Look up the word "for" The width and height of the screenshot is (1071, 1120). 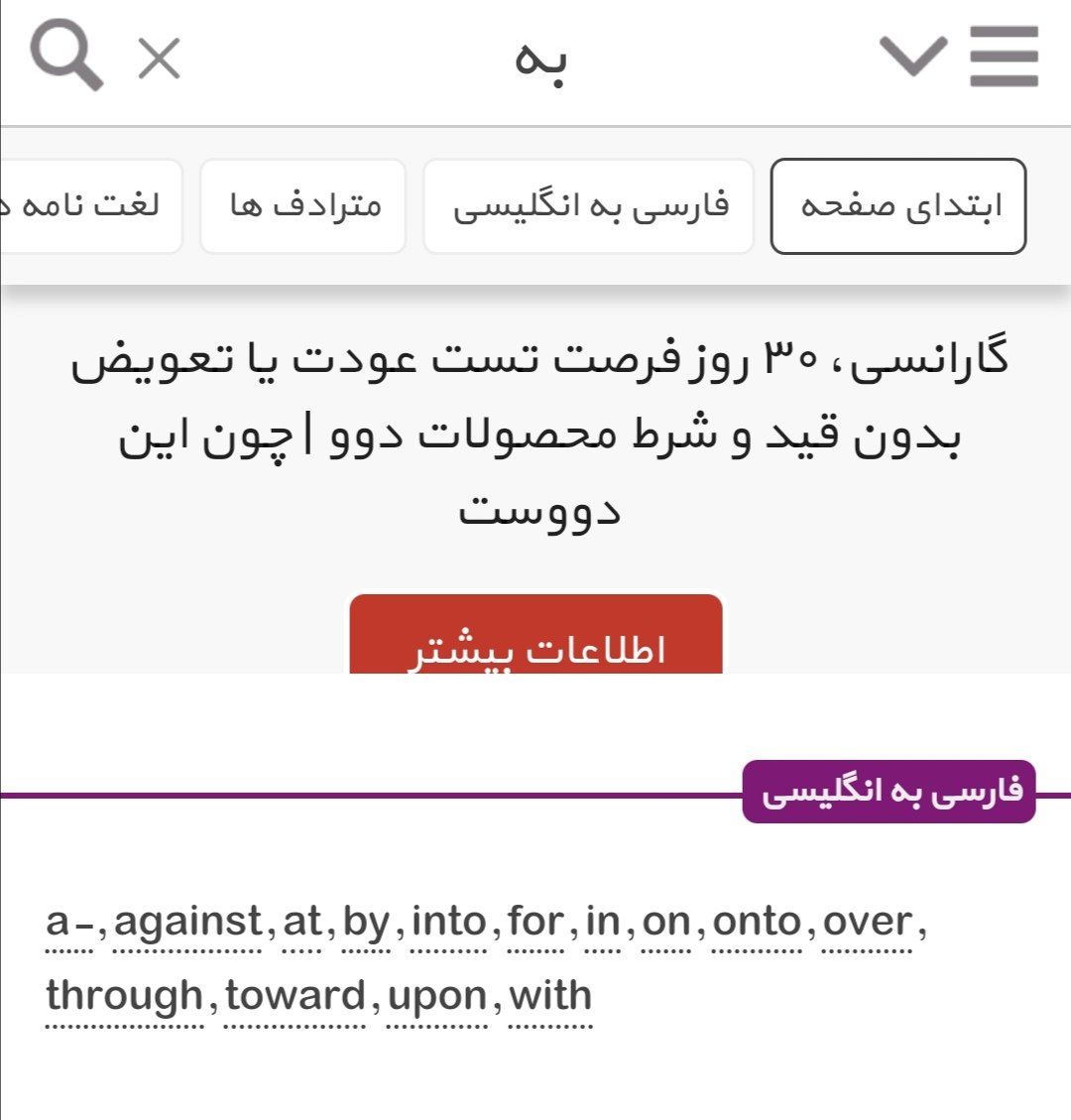(535, 923)
